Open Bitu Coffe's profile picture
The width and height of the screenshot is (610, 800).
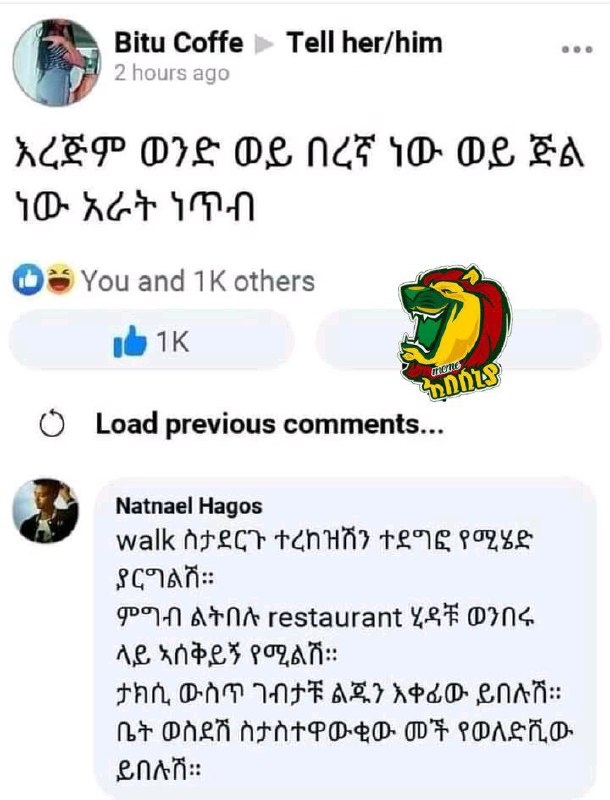(x=57, y=63)
